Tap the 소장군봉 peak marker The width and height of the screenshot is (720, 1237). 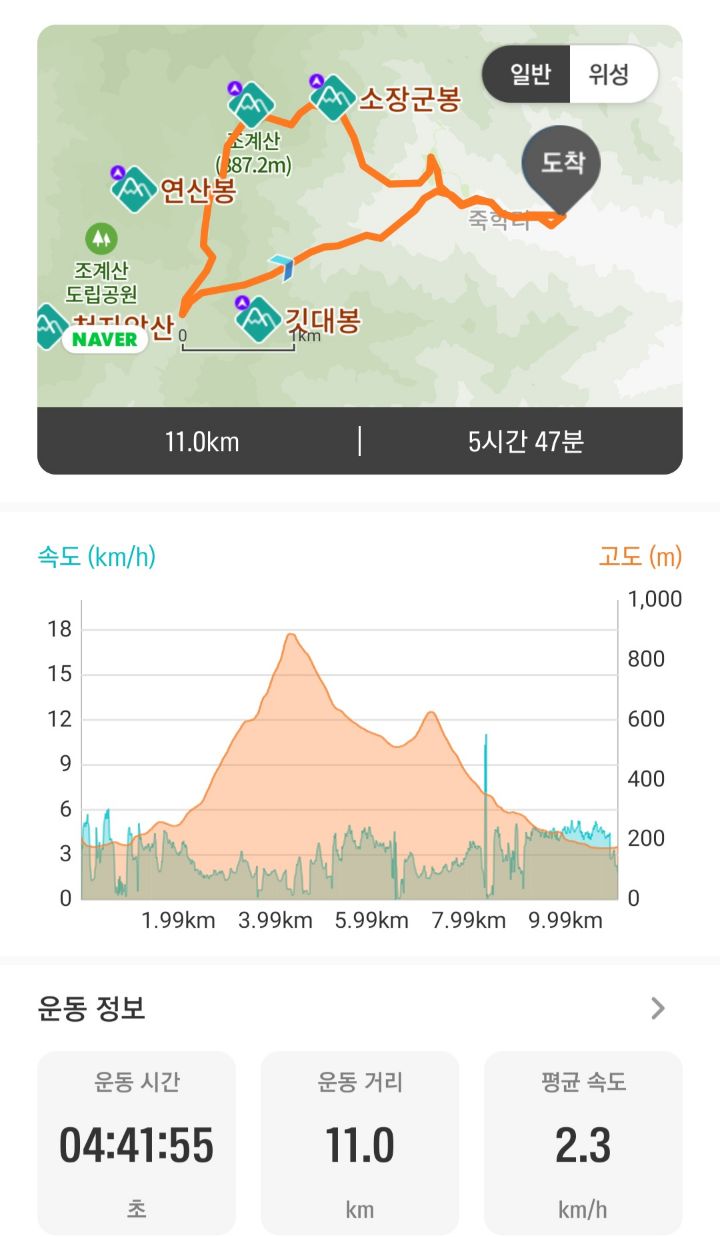pyautogui.click(x=332, y=97)
